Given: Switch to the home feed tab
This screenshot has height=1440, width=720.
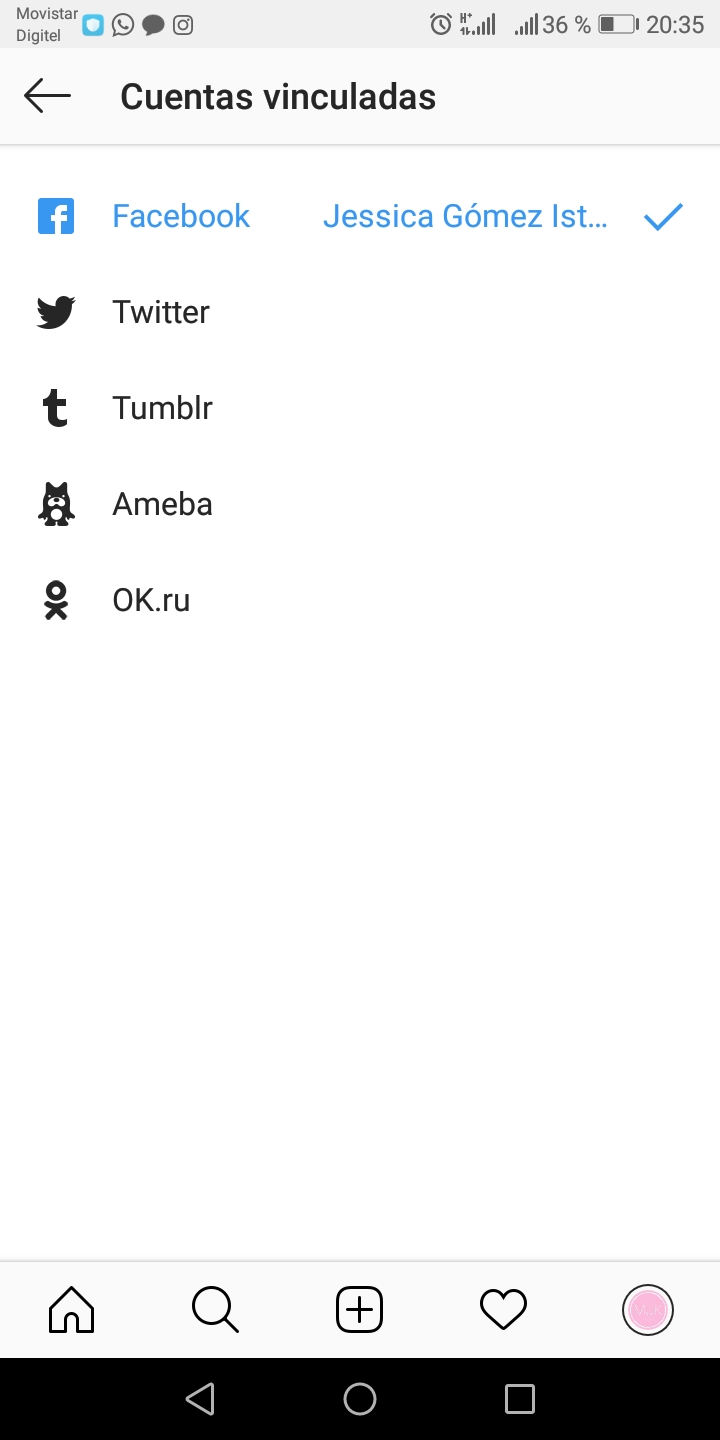Looking at the screenshot, I should [72, 1309].
